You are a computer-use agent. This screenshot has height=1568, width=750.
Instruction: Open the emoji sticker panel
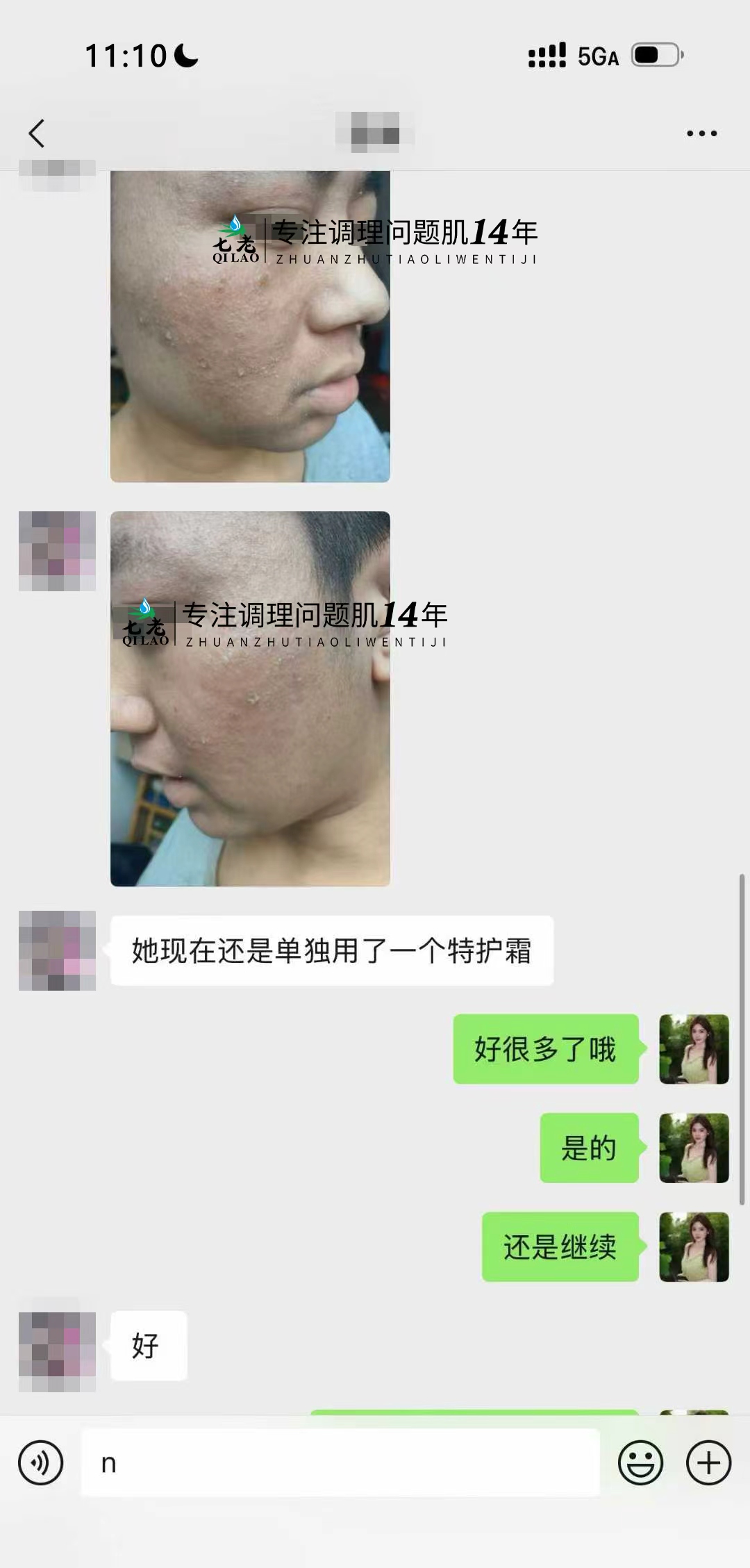(640, 1462)
